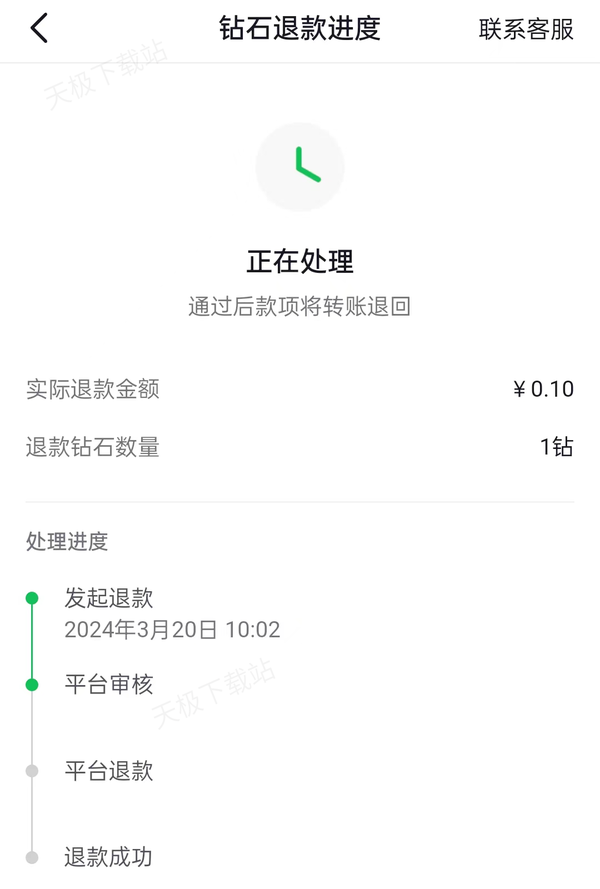
Task: Go back from the 钻石退款进度 page
Action: 39,29
